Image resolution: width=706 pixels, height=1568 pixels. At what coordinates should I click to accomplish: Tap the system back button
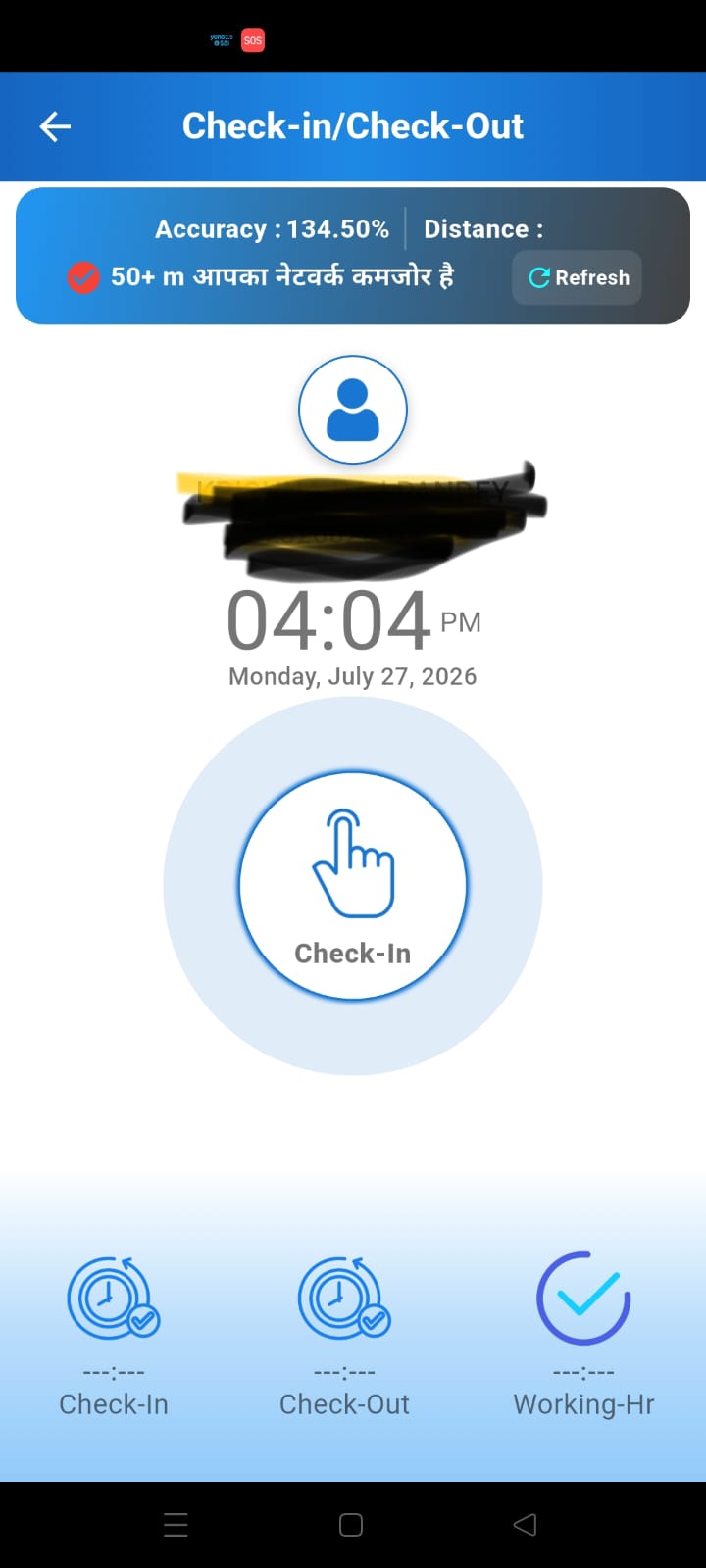pos(525,1524)
